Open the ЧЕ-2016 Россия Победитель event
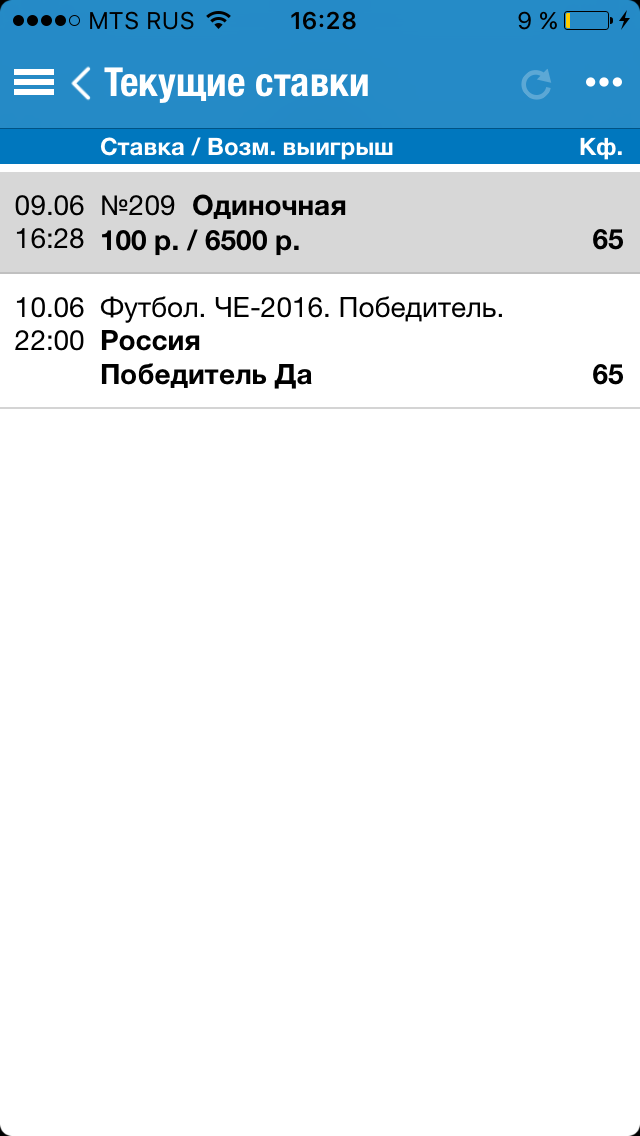Screen dimensions: 640x1136 click(x=320, y=341)
